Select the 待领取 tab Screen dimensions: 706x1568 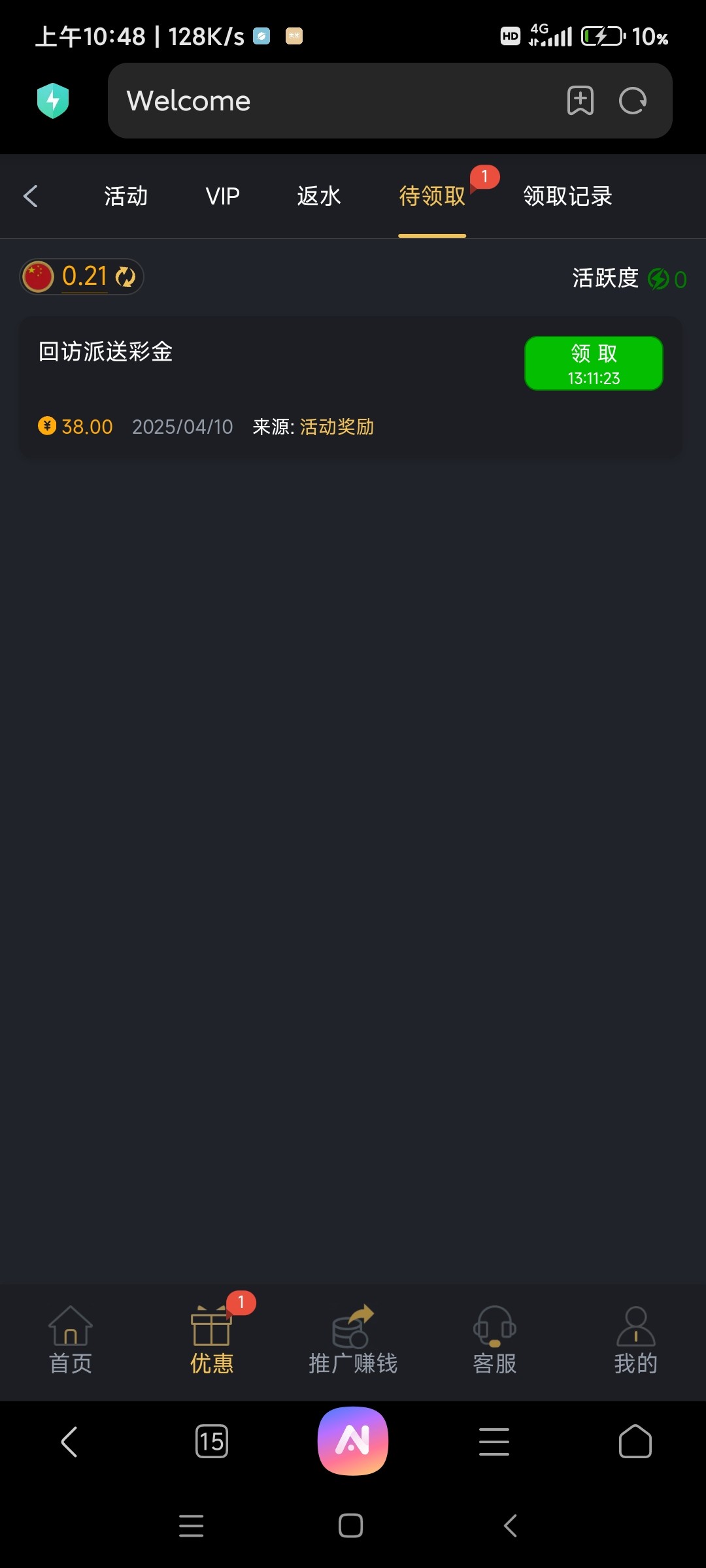pos(432,196)
